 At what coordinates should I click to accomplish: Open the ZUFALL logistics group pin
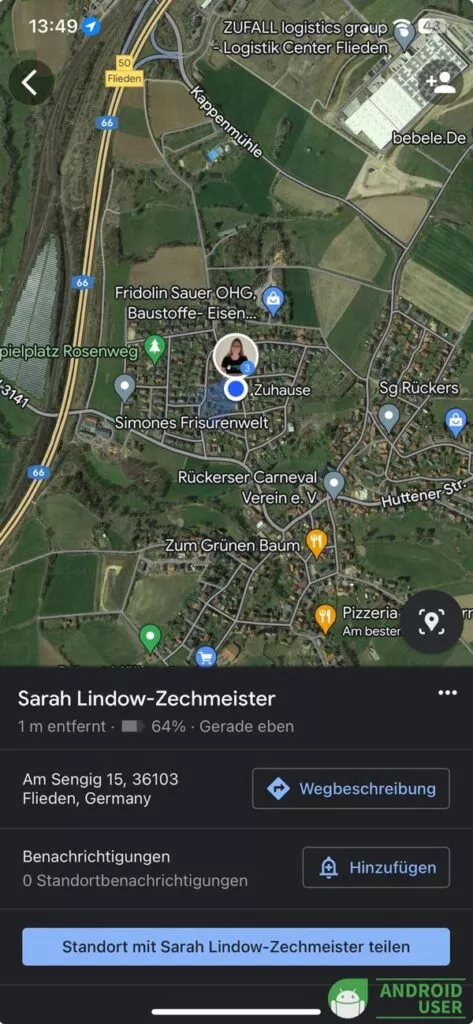click(405, 36)
